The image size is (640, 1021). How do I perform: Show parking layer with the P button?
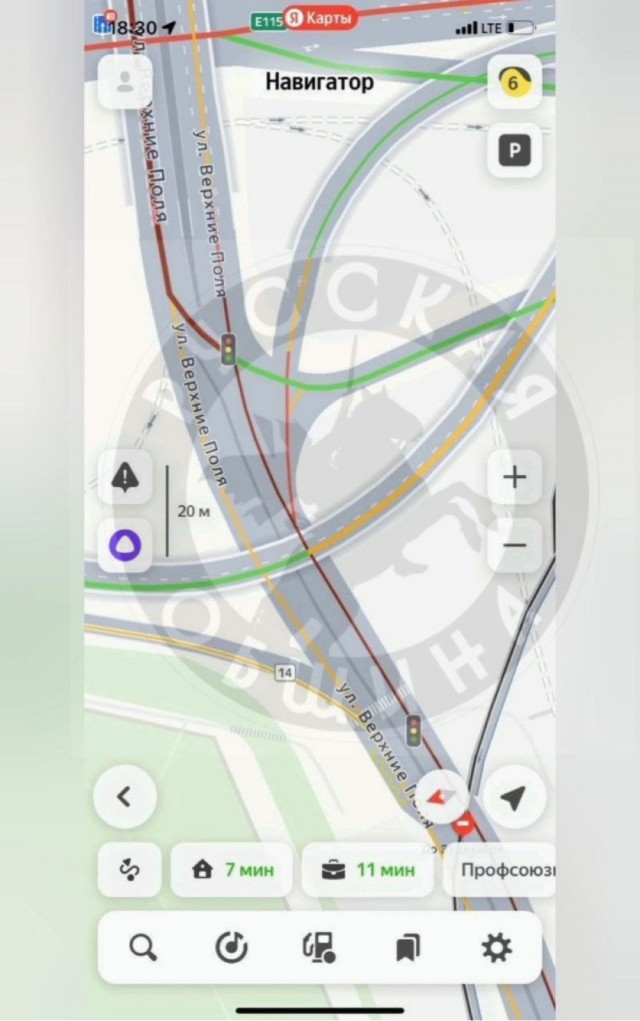[514, 151]
